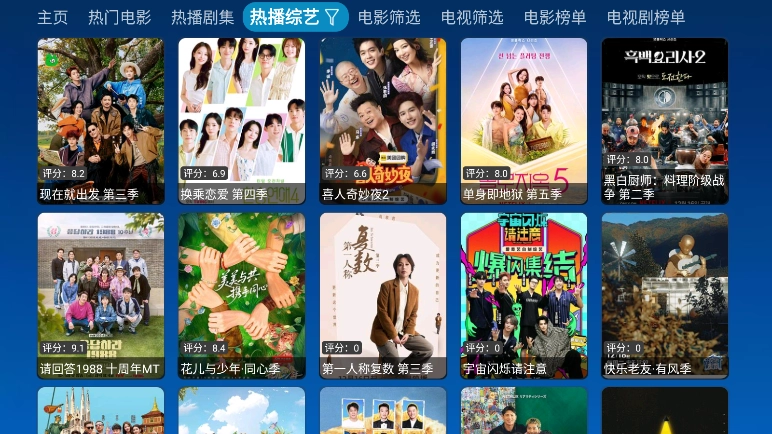
Task: Go to the 热播剧集 tab
Action: [x=203, y=17]
